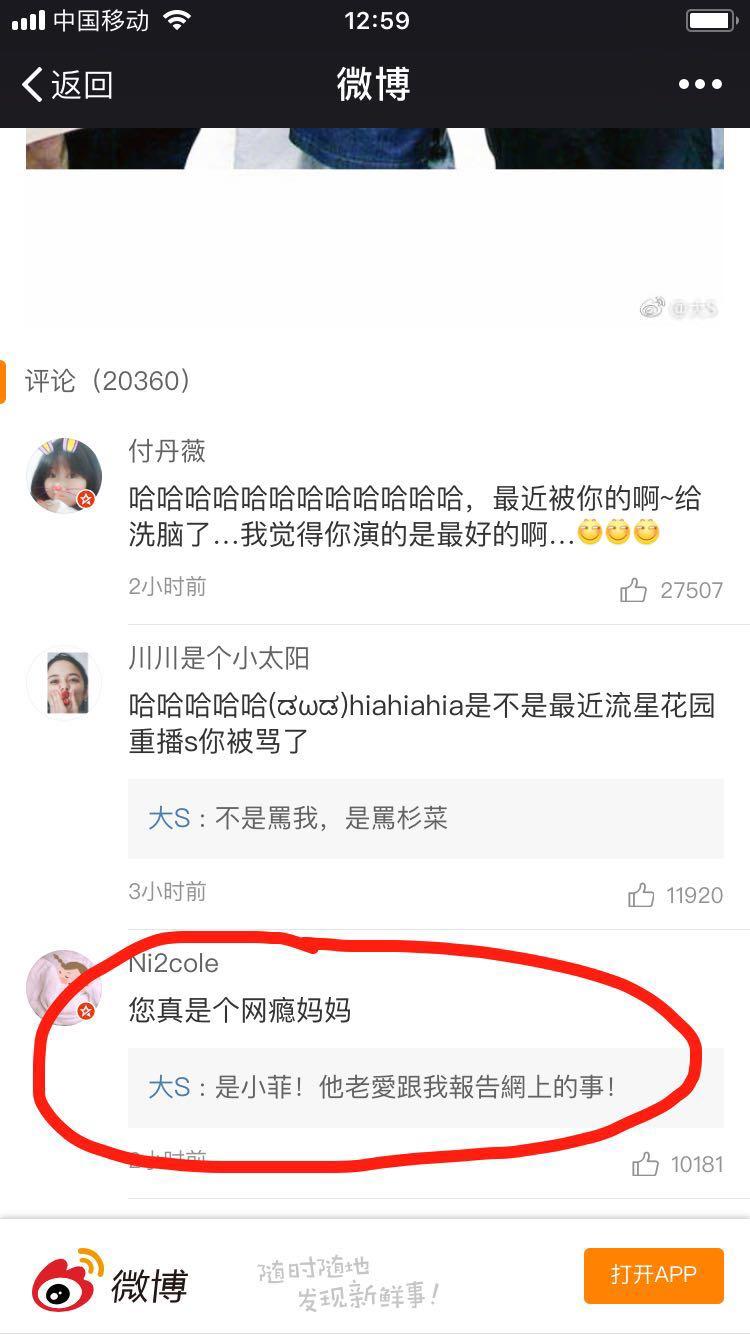Open 川川是个小太阳's profile avatar
The height and width of the screenshot is (1334, 750).
[64, 683]
